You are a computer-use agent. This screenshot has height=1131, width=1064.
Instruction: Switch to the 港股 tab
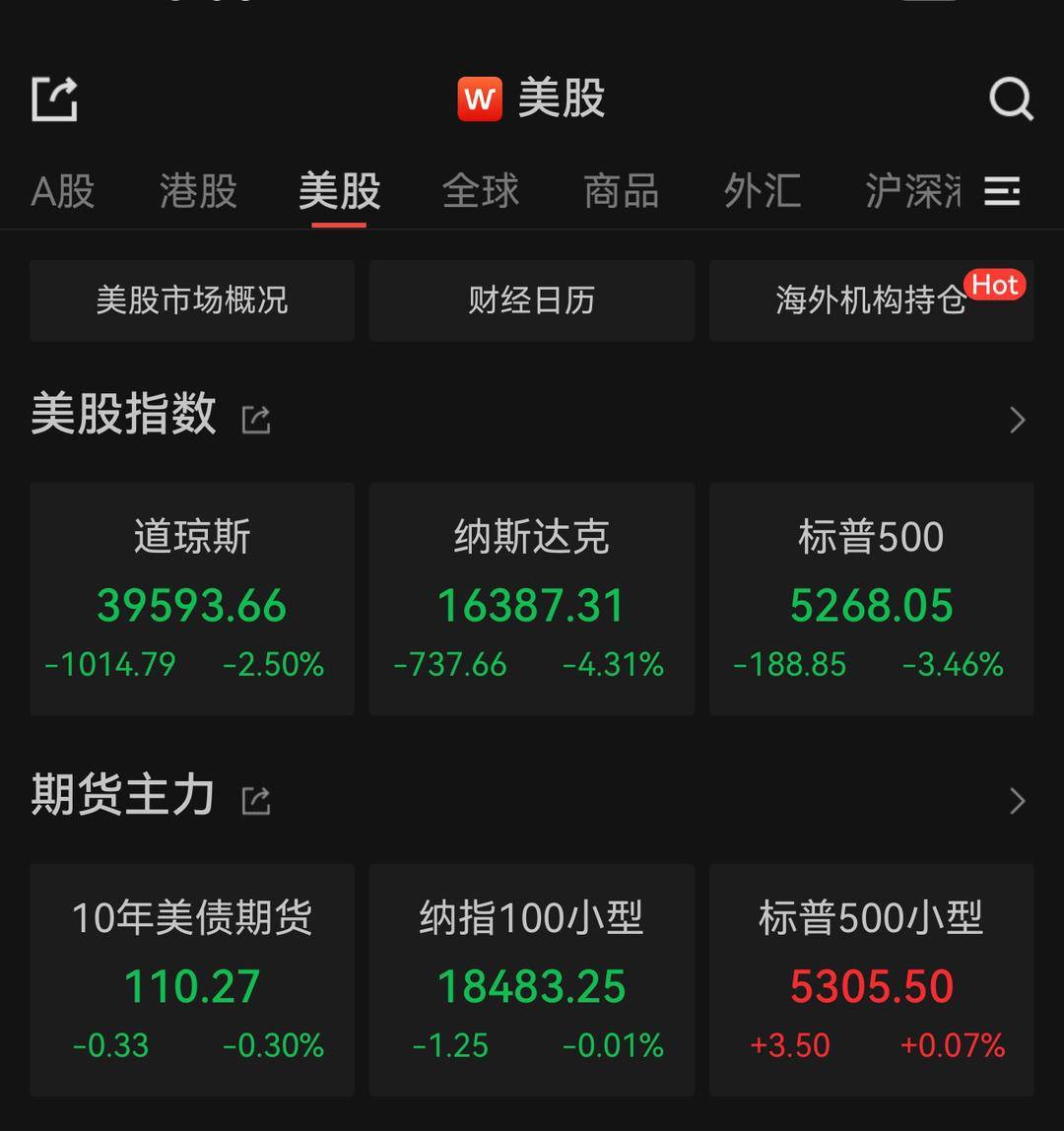[197, 192]
